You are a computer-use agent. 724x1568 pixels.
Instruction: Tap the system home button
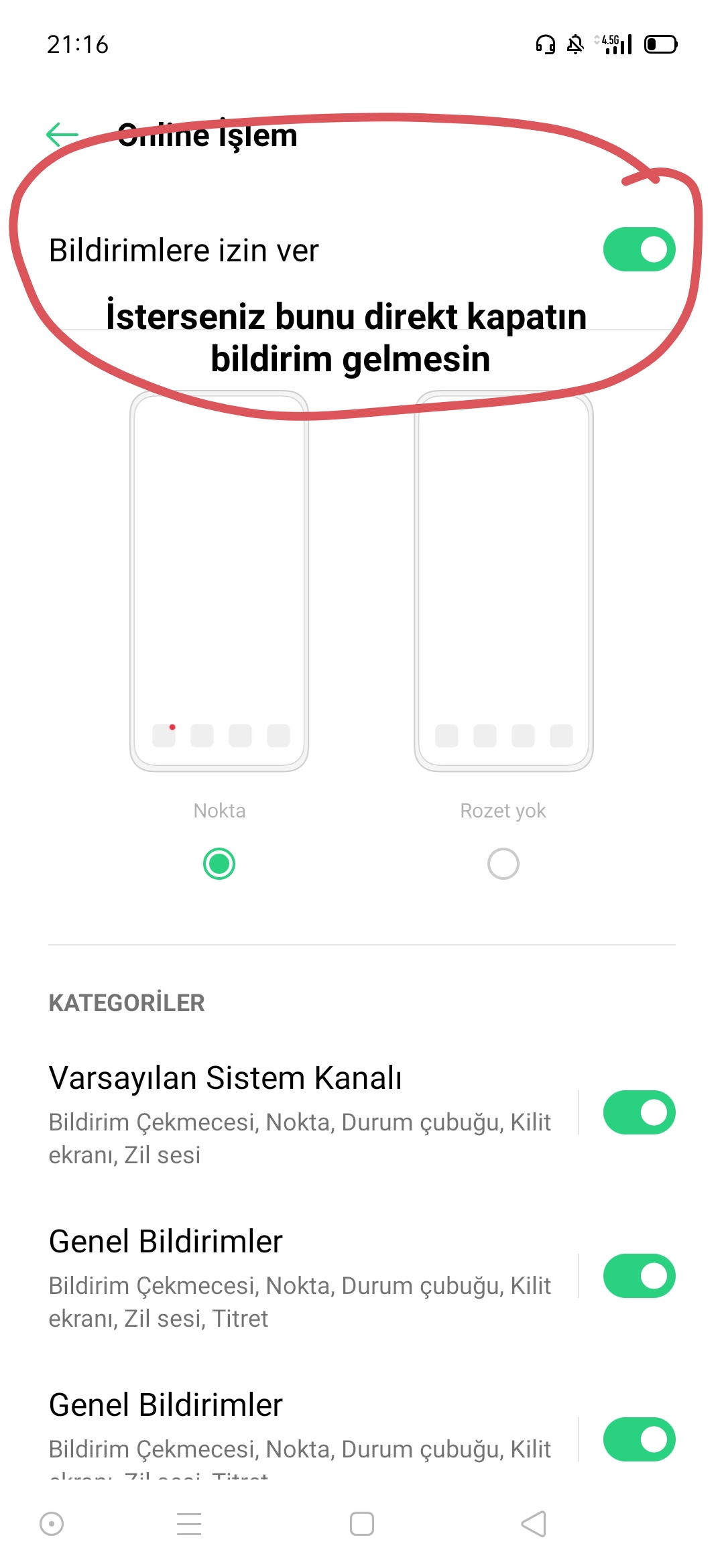pyautogui.click(x=362, y=1523)
